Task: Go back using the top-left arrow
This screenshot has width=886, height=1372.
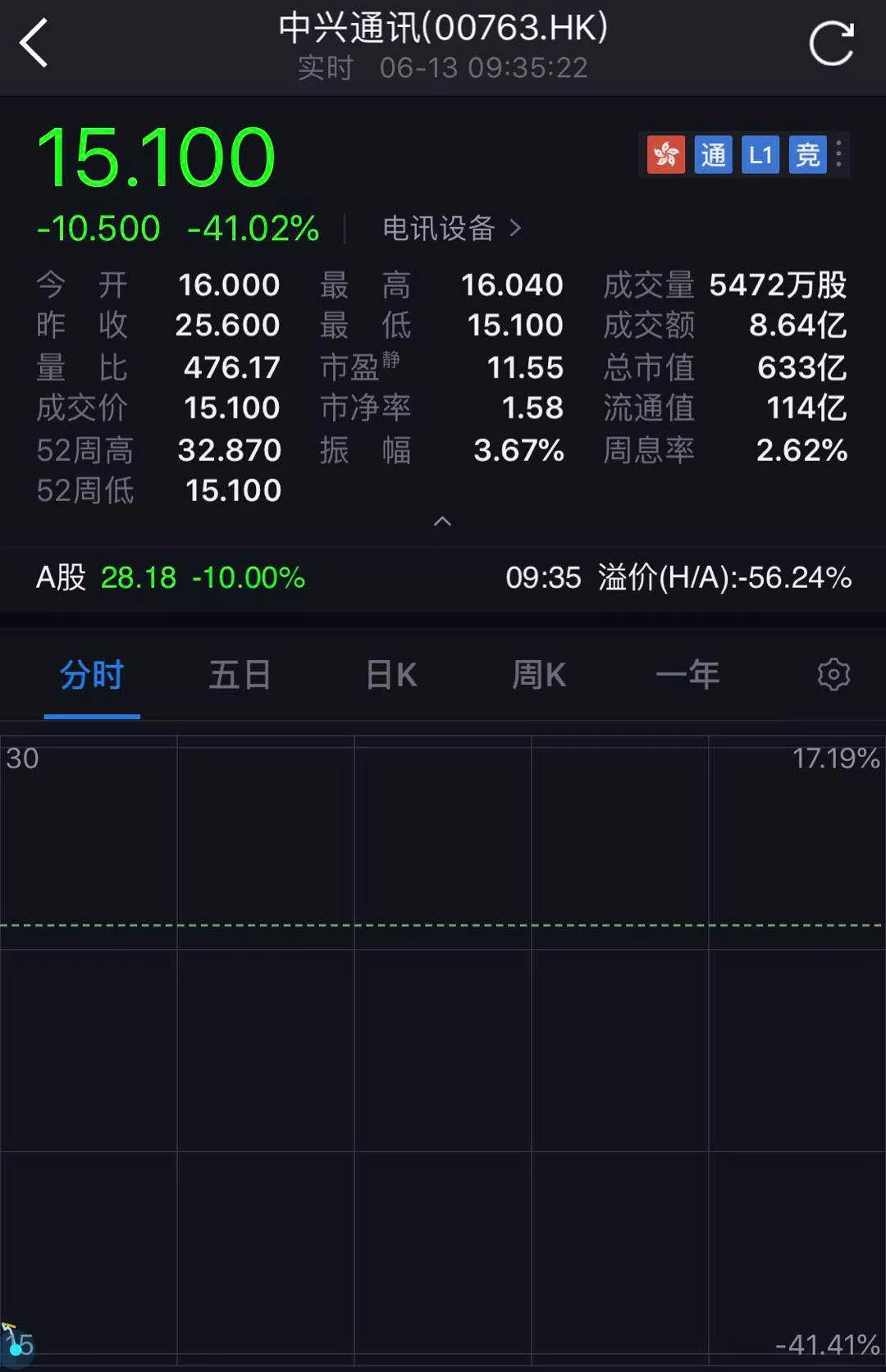Action: point(34,43)
